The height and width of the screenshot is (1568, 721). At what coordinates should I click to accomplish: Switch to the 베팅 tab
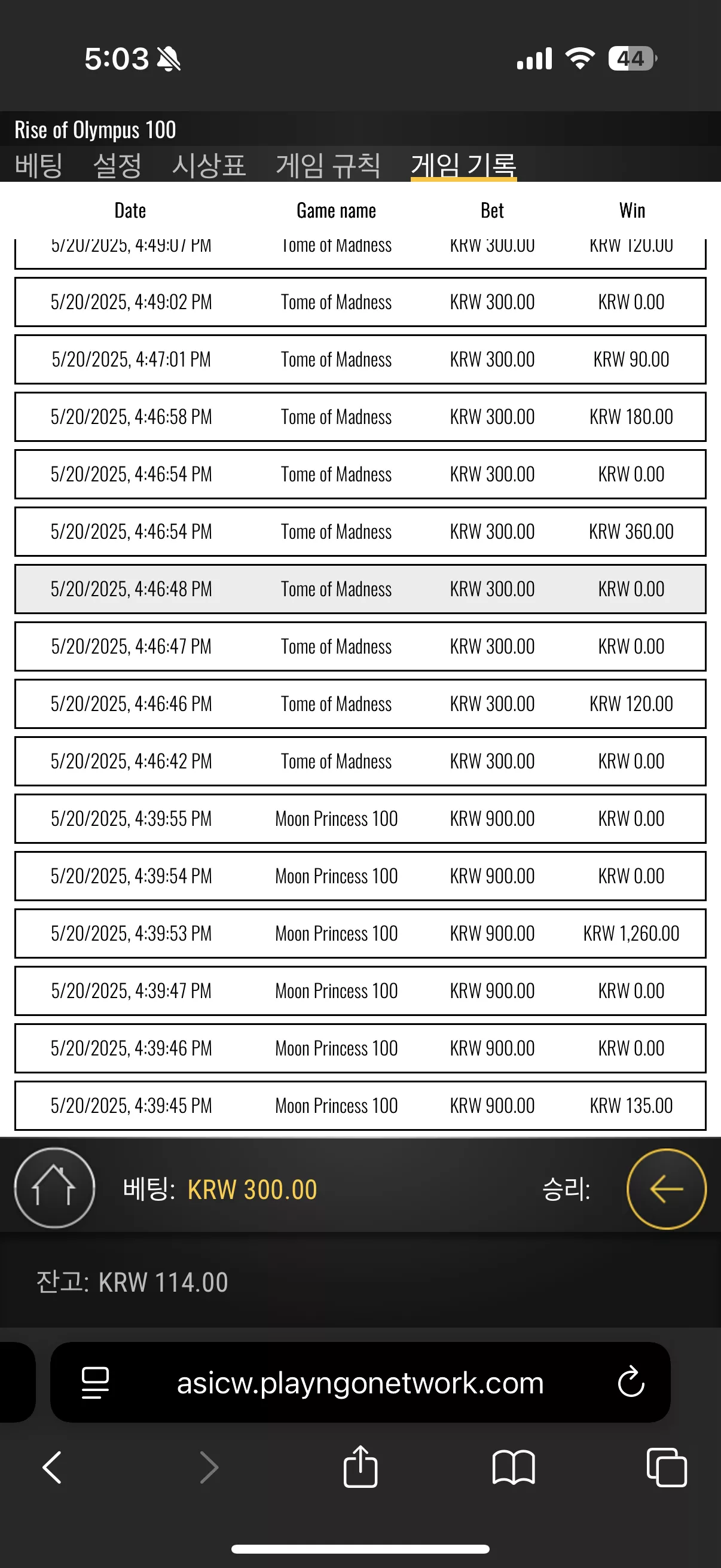[x=38, y=165]
